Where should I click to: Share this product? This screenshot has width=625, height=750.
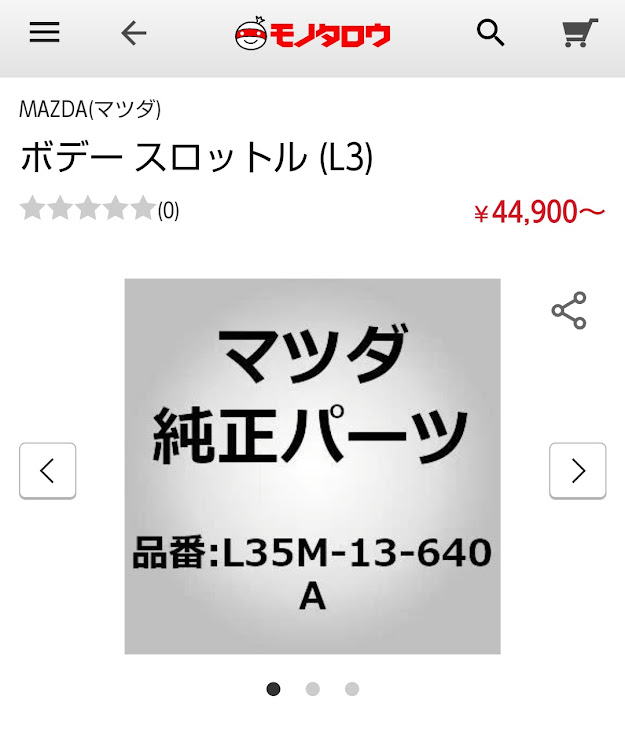569,311
